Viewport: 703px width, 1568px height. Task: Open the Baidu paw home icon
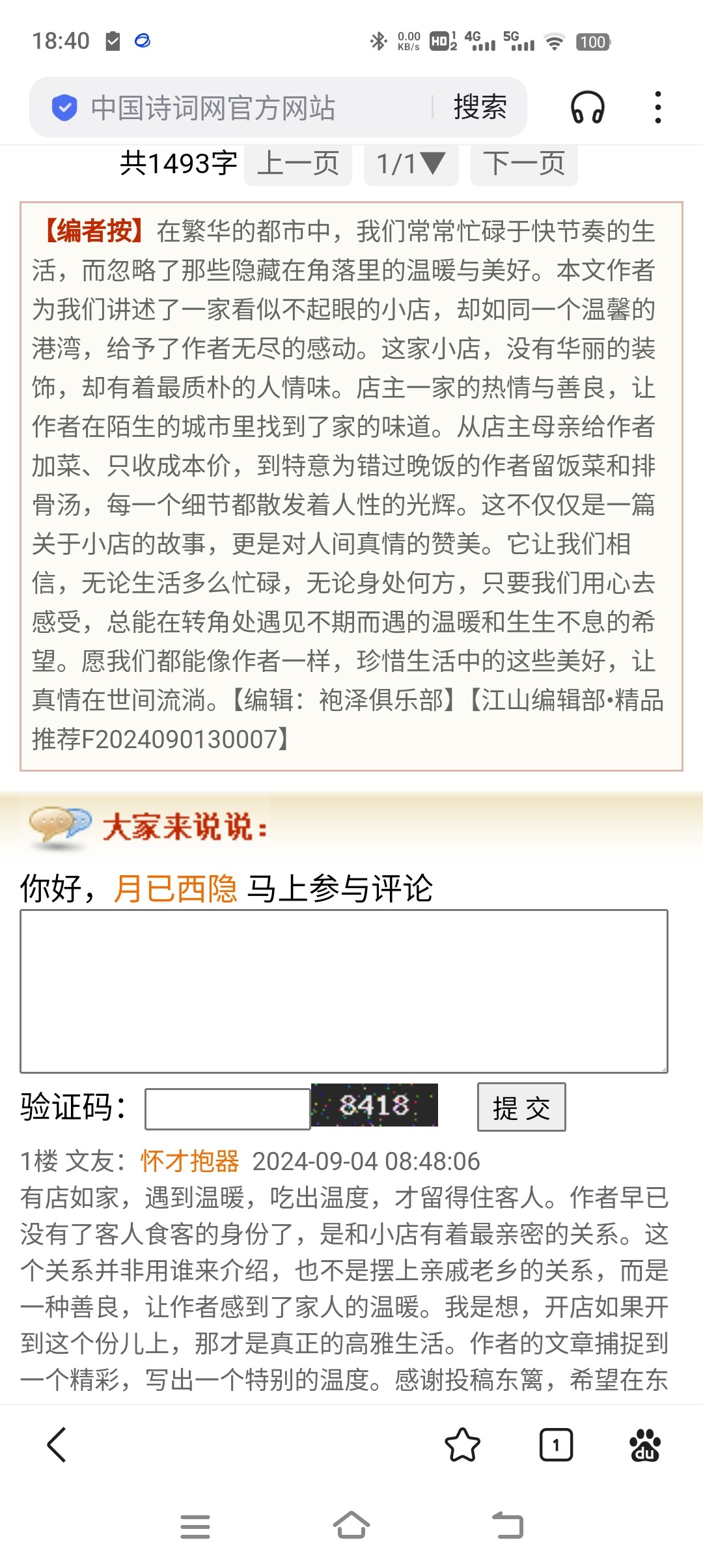tap(644, 1445)
